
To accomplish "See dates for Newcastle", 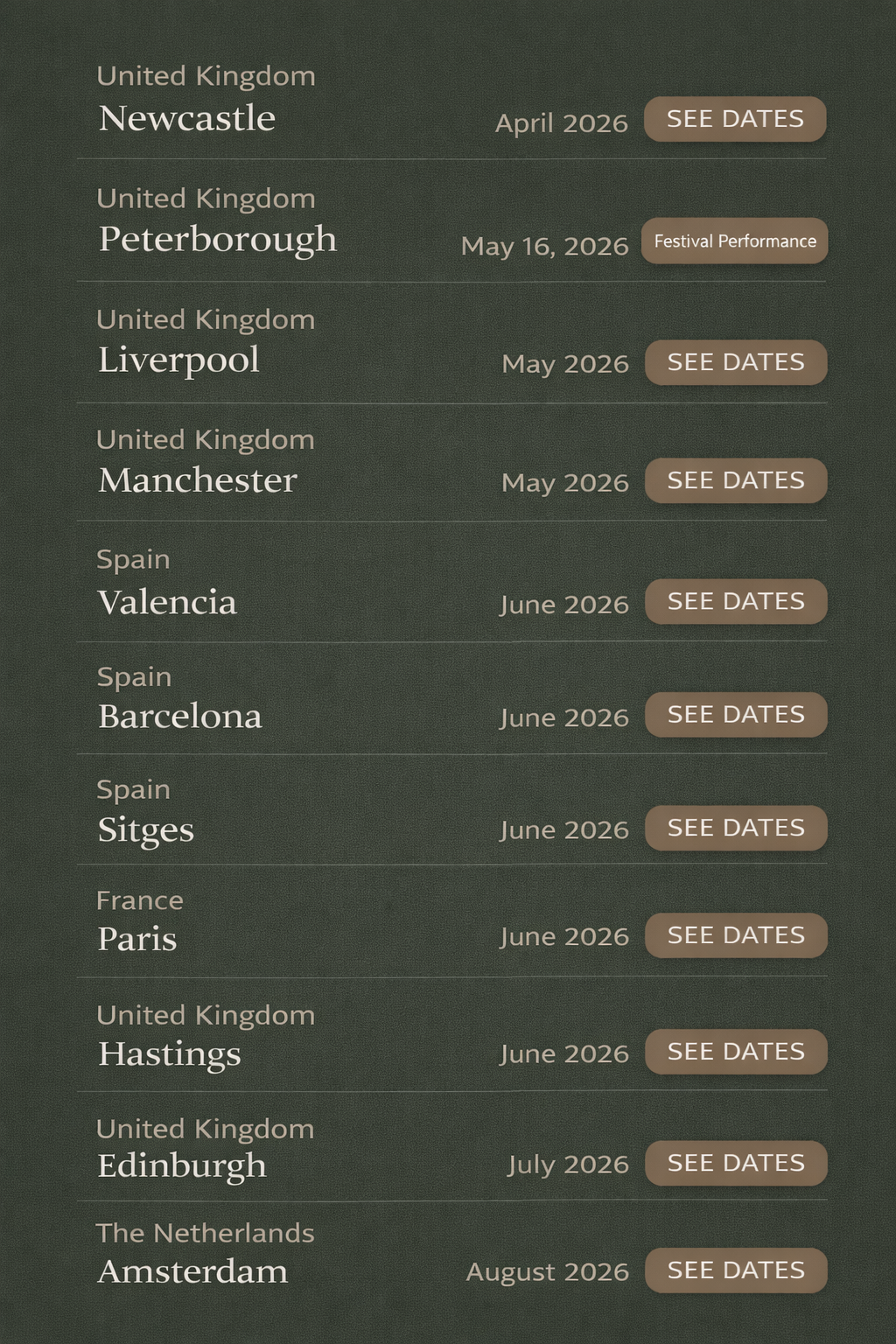I will click(735, 119).
